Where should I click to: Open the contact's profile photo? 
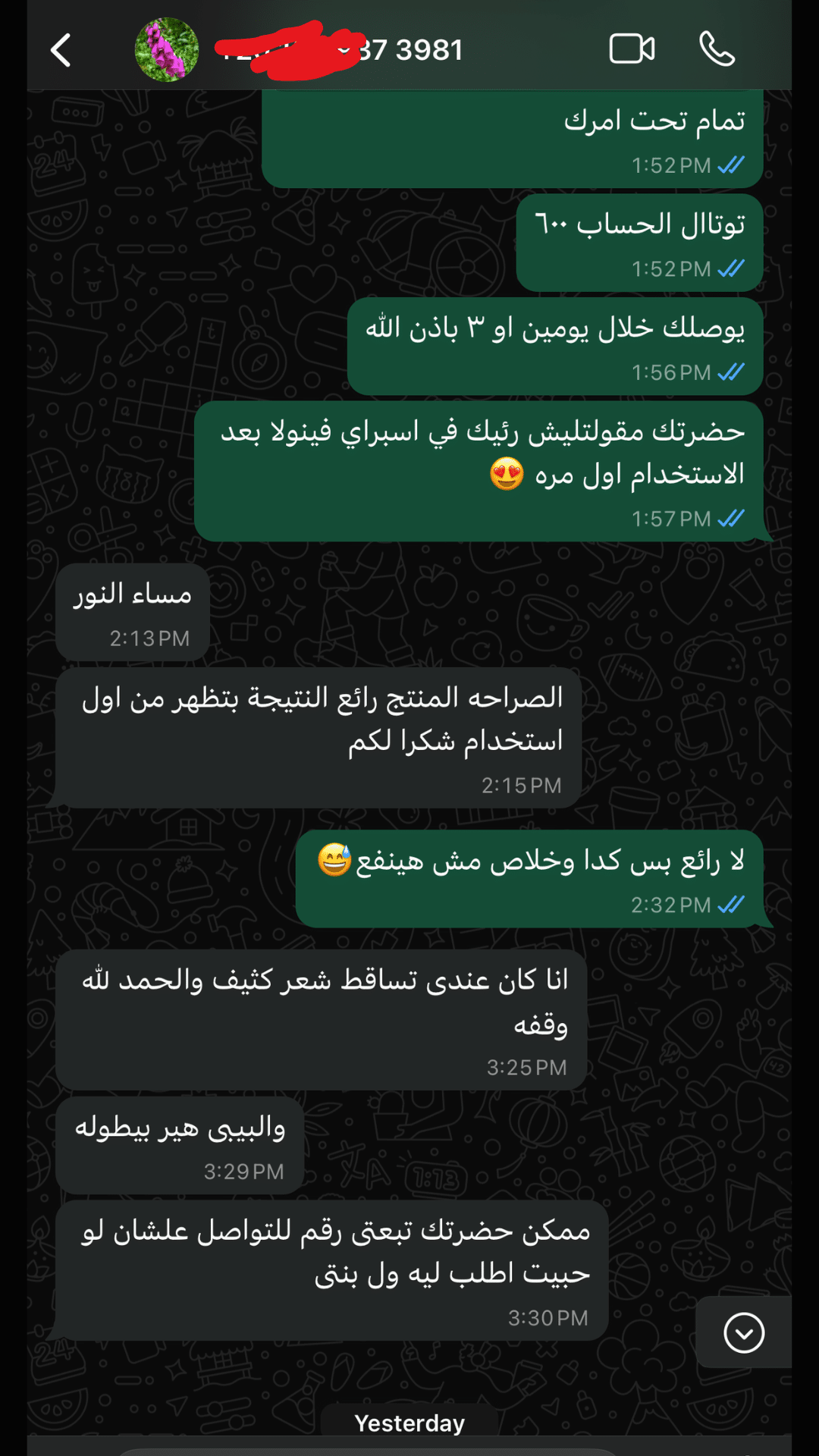tap(167, 50)
